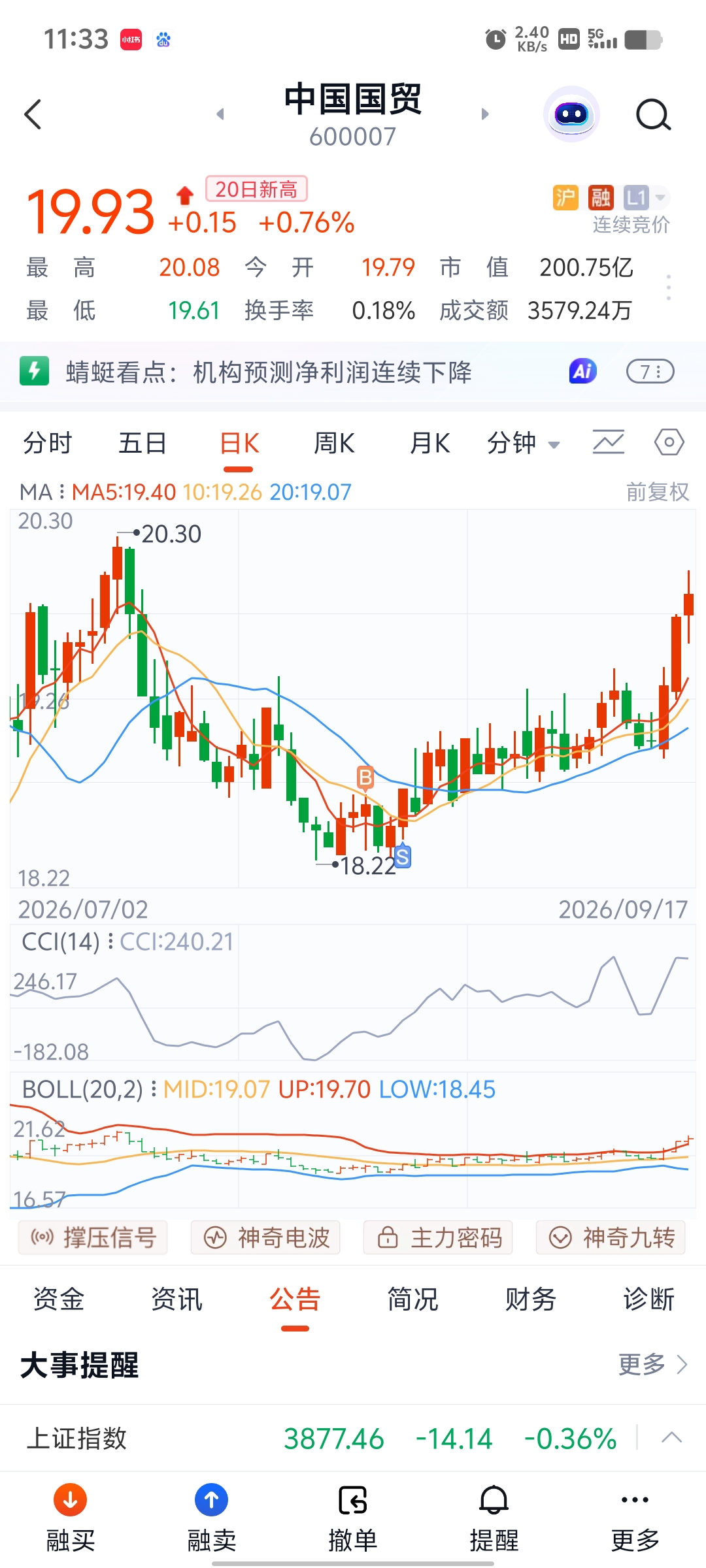The width and height of the screenshot is (706, 1568).
Task: Switch to the next stock arrow
Action: pyautogui.click(x=484, y=114)
